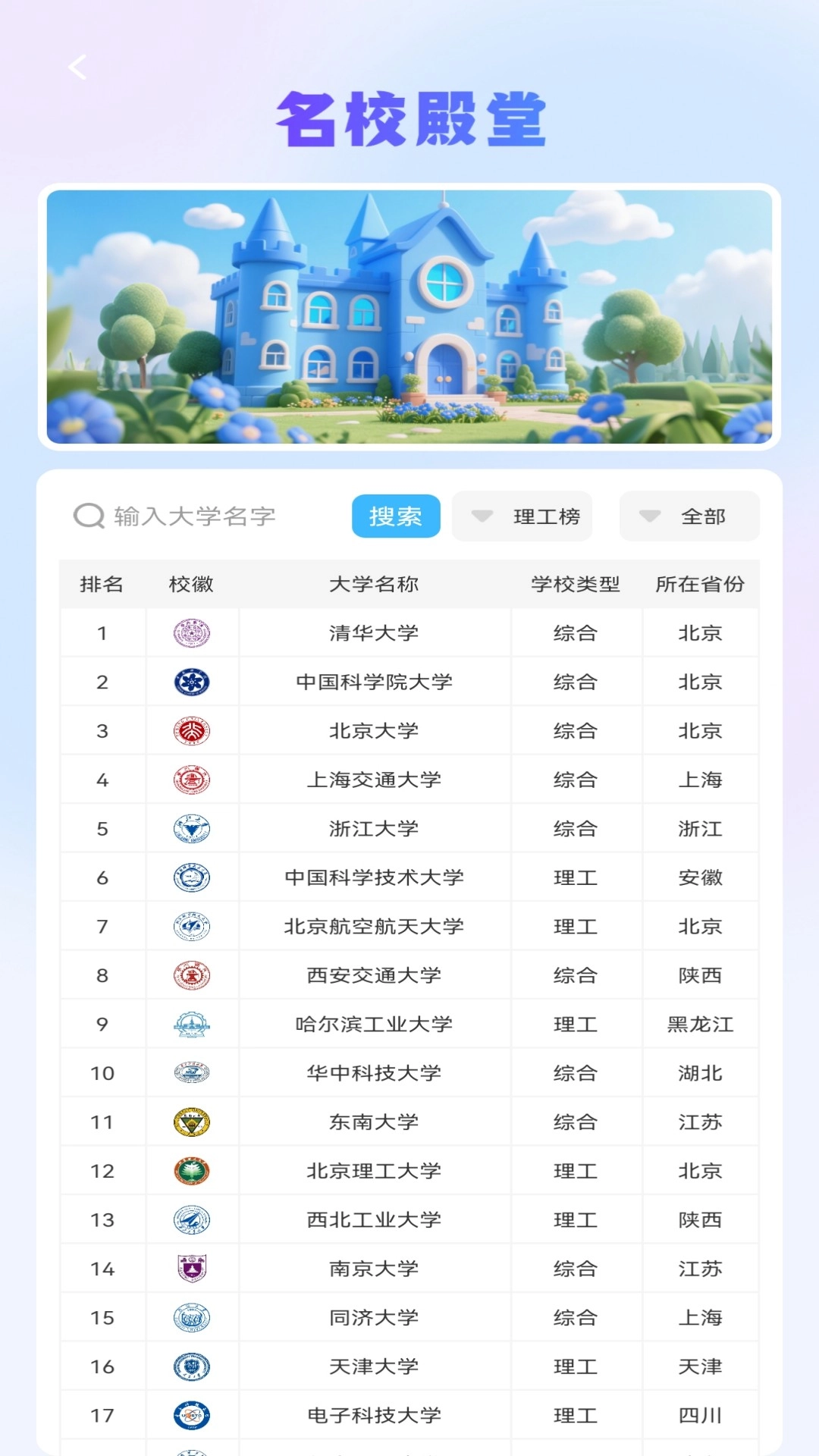Image resolution: width=819 pixels, height=1456 pixels.
Task: Select the 中国科学技术大学 badge icon
Action: tap(192, 877)
